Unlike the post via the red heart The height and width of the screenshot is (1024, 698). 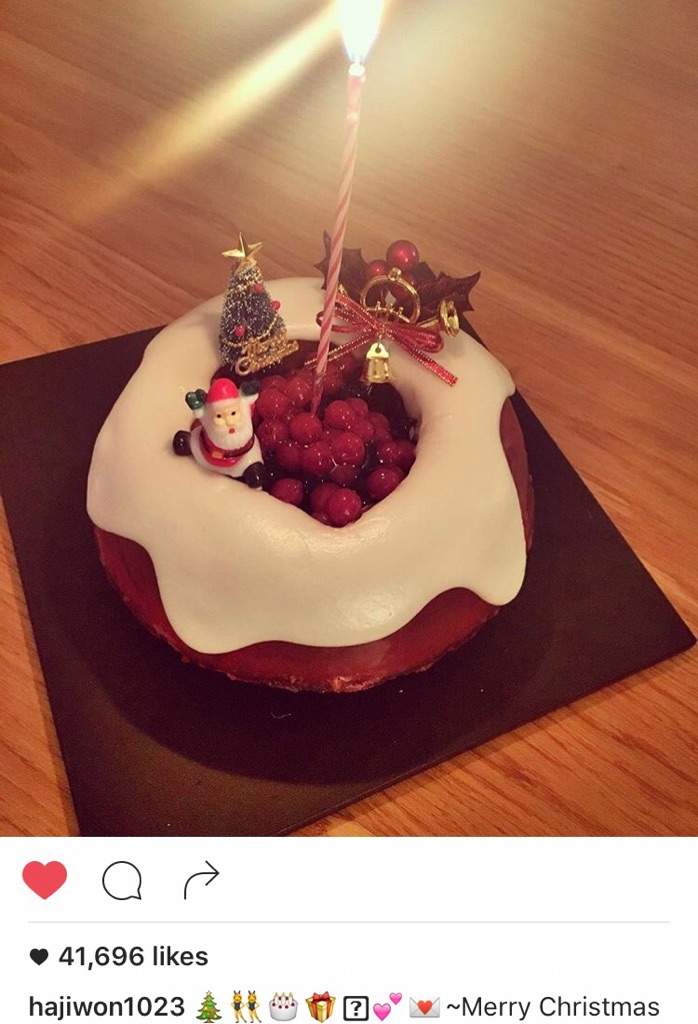pos(44,880)
